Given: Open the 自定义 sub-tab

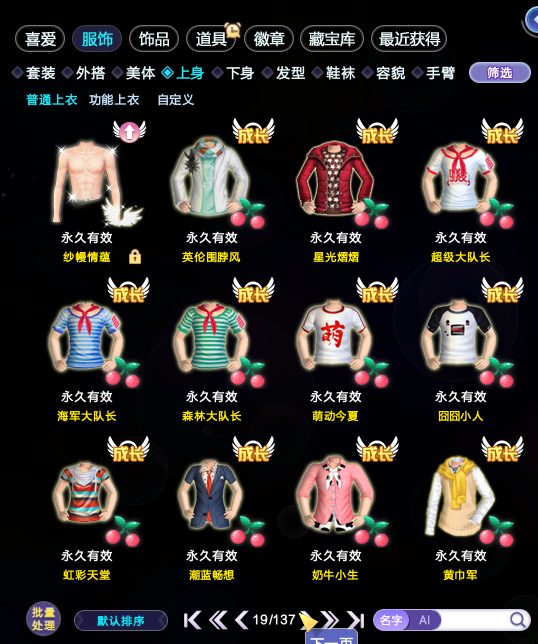Looking at the screenshot, I should pos(175,100).
